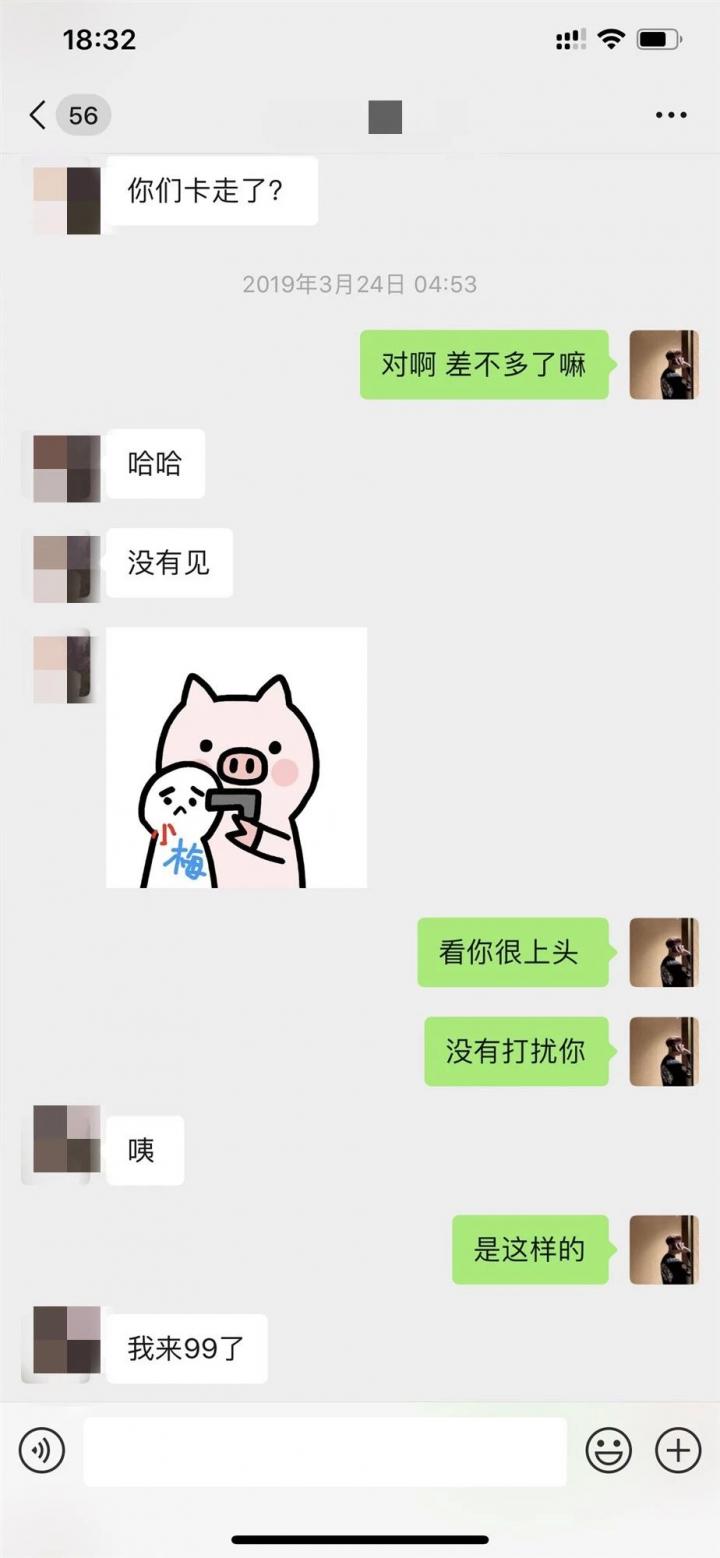Tap the Wi-Fi icon in the status bar
The height and width of the screenshot is (1558, 720).
(x=612, y=38)
